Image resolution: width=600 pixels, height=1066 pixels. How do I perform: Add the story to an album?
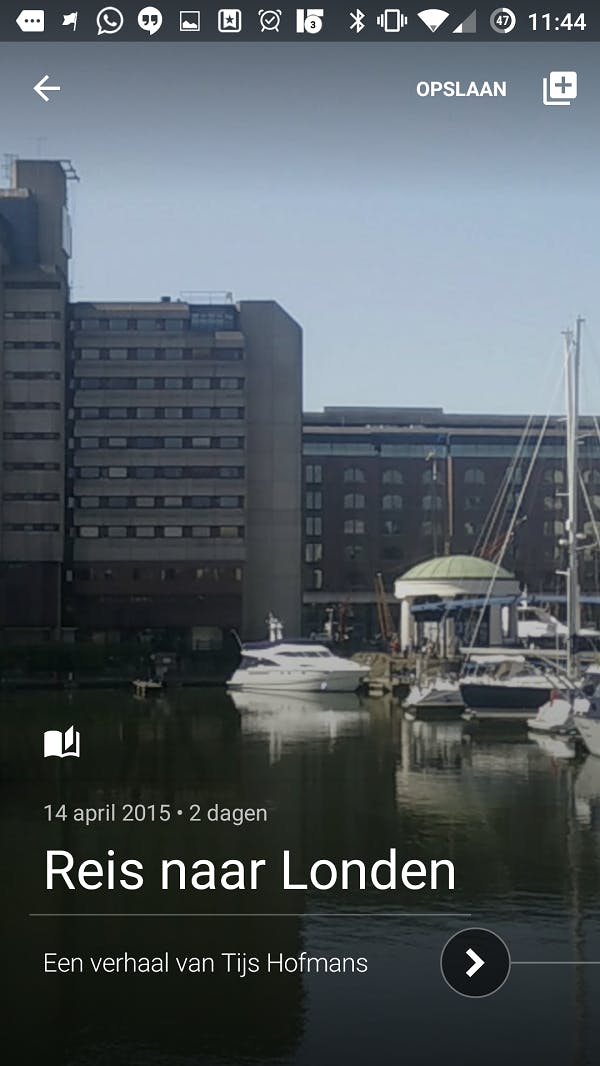coord(560,89)
